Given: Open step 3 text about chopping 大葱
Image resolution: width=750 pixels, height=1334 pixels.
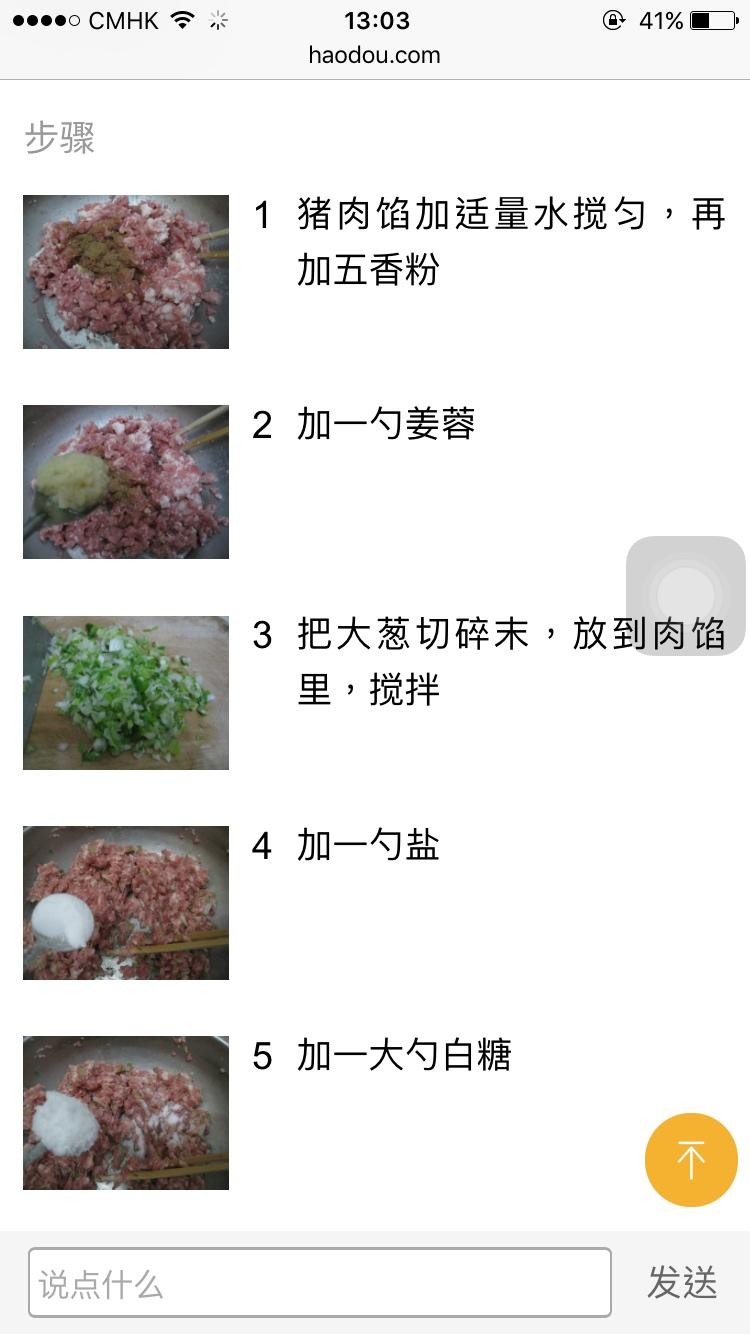Looking at the screenshot, I should pos(500,662).
